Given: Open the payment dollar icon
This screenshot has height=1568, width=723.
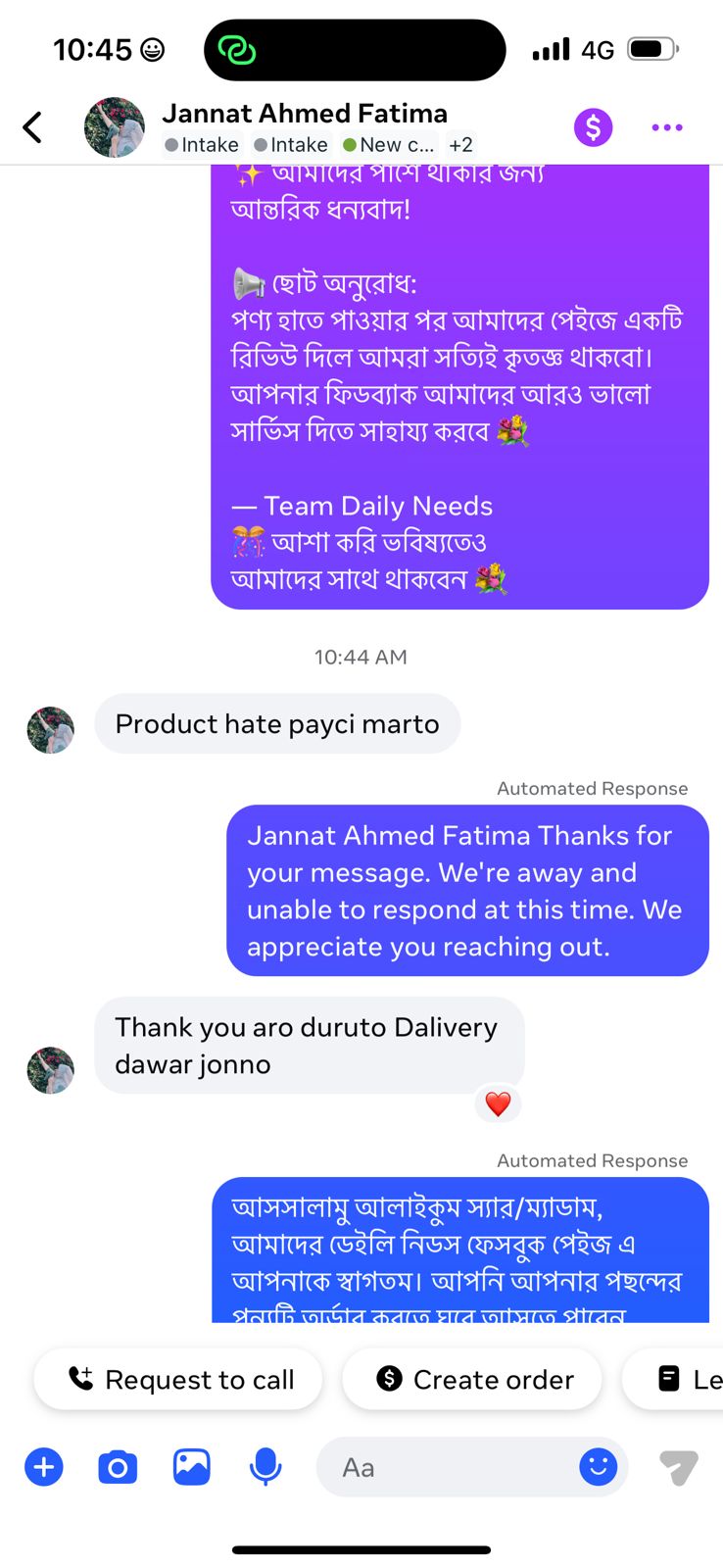Looking at the screenshot, I should 593,127.
